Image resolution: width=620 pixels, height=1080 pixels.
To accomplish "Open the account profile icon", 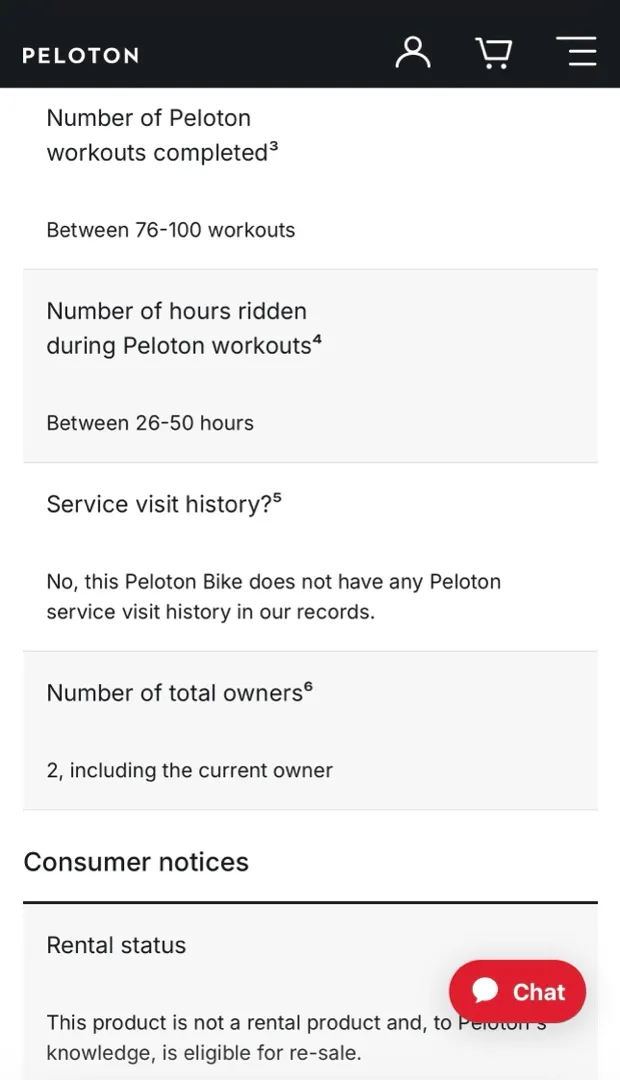I will pyautogui.click(x=413, y=52).
